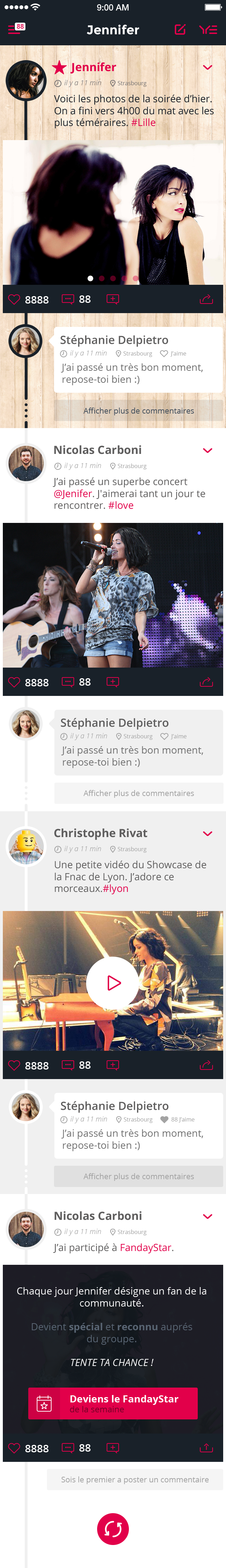The image size is (226, 1568).
Task: Open the FandayStar link
Action: pyautogui.click(x=146, y=1247)
